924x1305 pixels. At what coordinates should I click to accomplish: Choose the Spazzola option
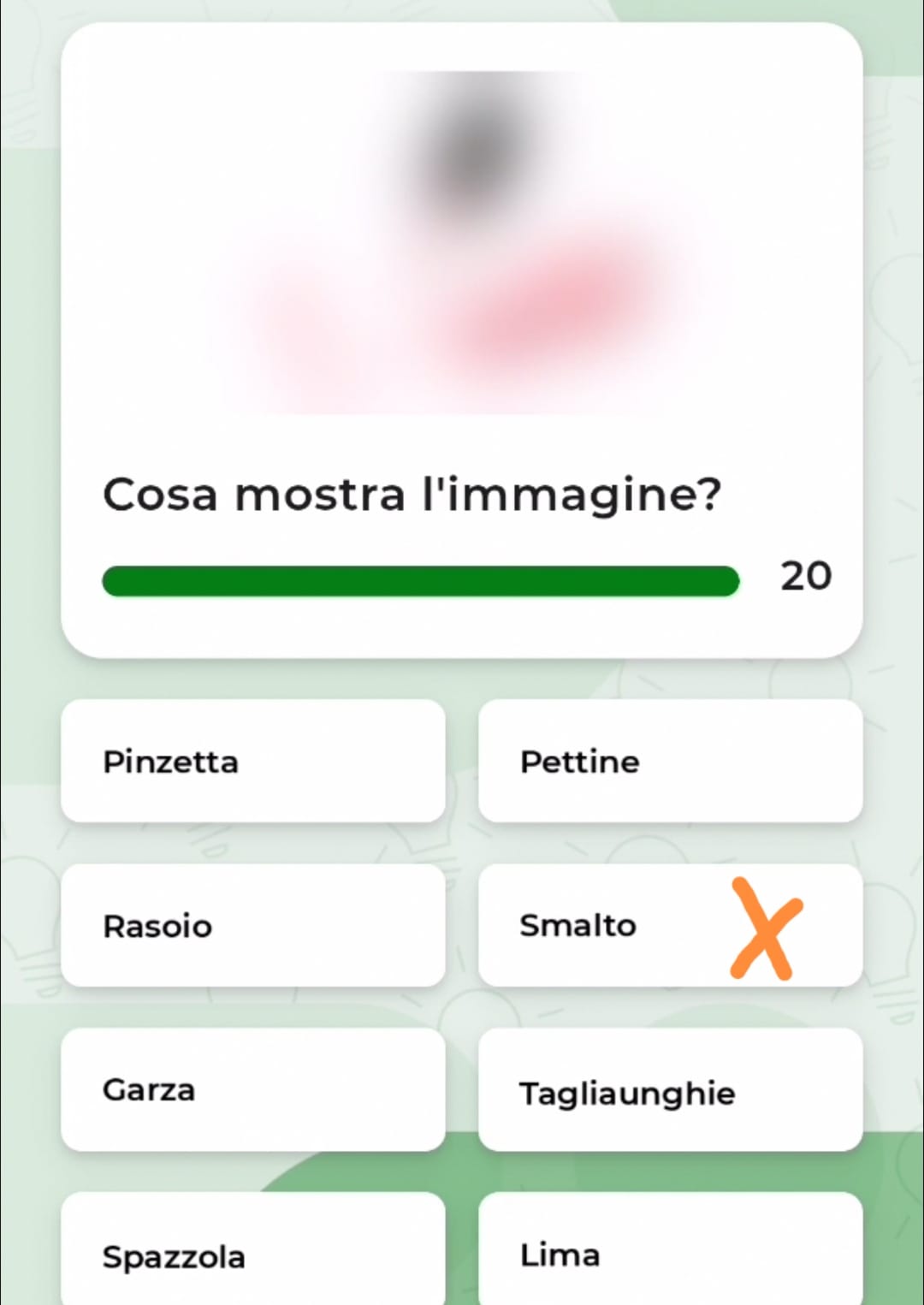252,1254
